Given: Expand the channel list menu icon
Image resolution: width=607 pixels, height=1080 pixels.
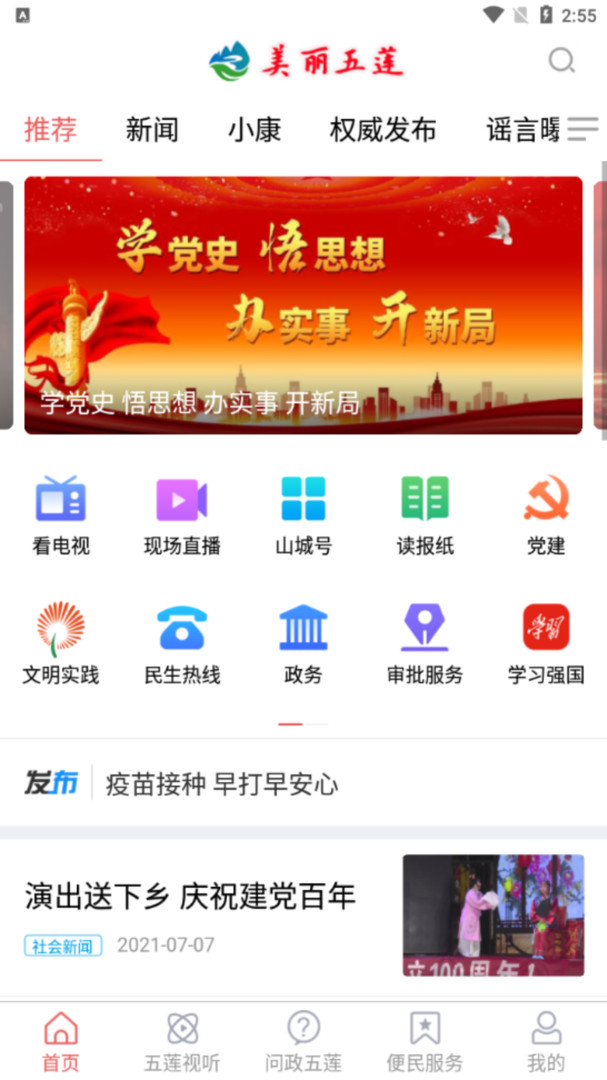Looking at the screenshot, I should 582,129.
